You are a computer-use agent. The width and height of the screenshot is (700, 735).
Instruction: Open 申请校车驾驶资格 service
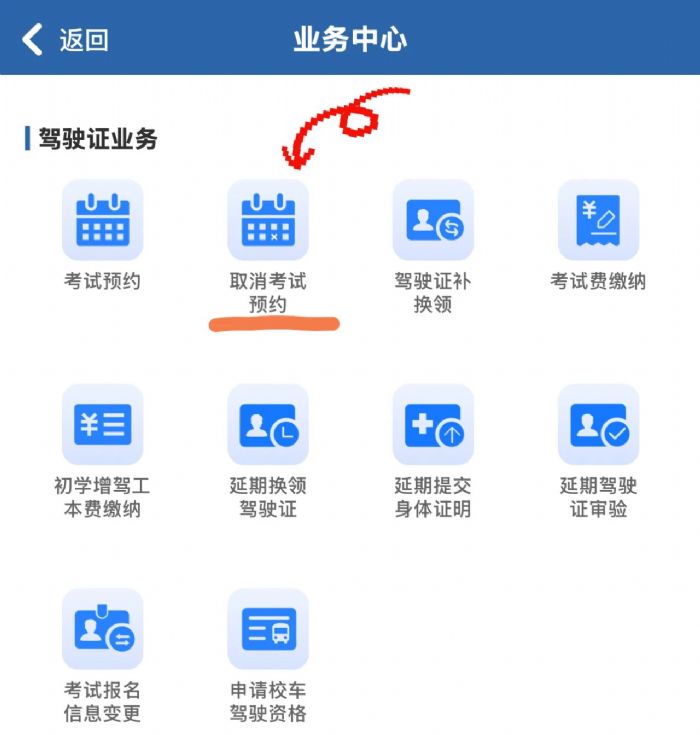[x=268, y=630]
